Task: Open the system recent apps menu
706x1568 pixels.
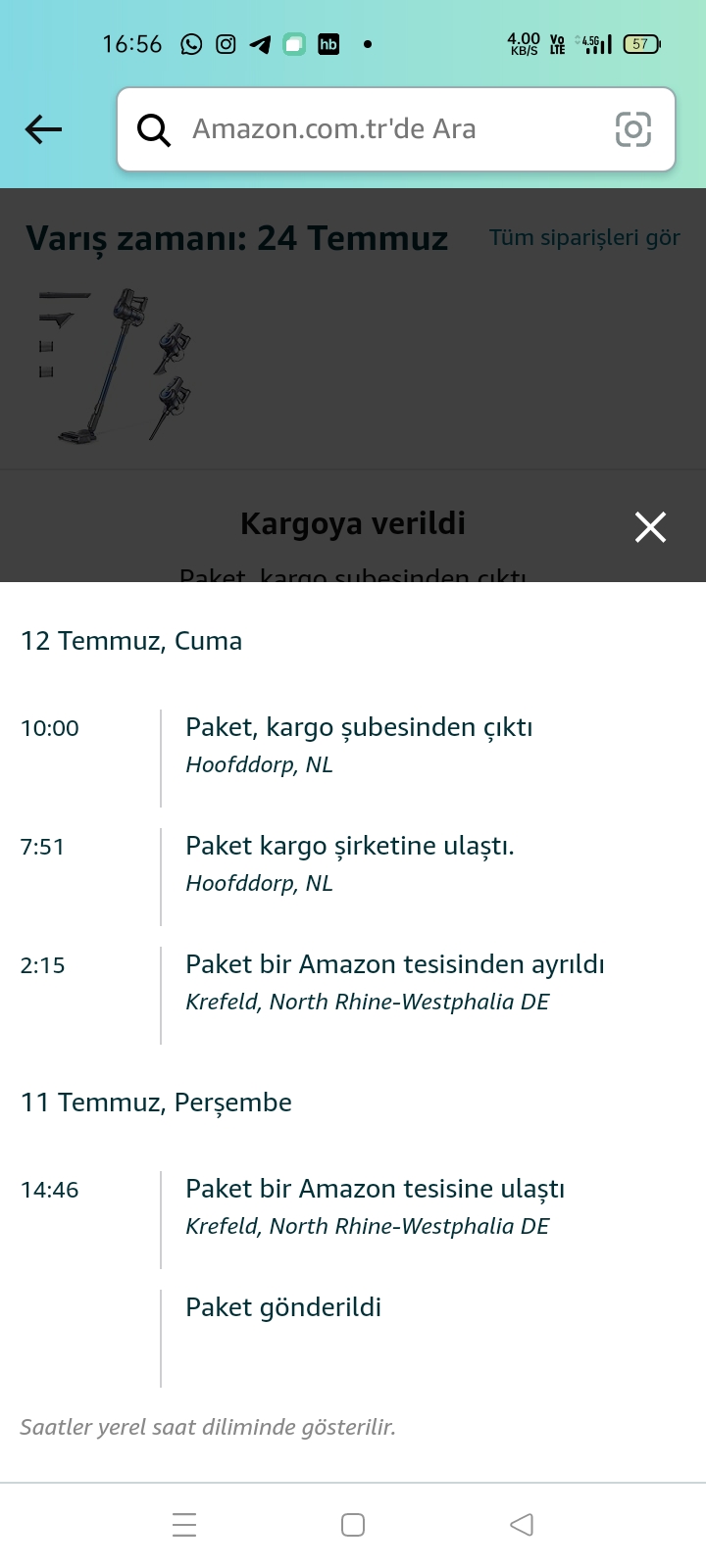Action: tap(184, 1525)
